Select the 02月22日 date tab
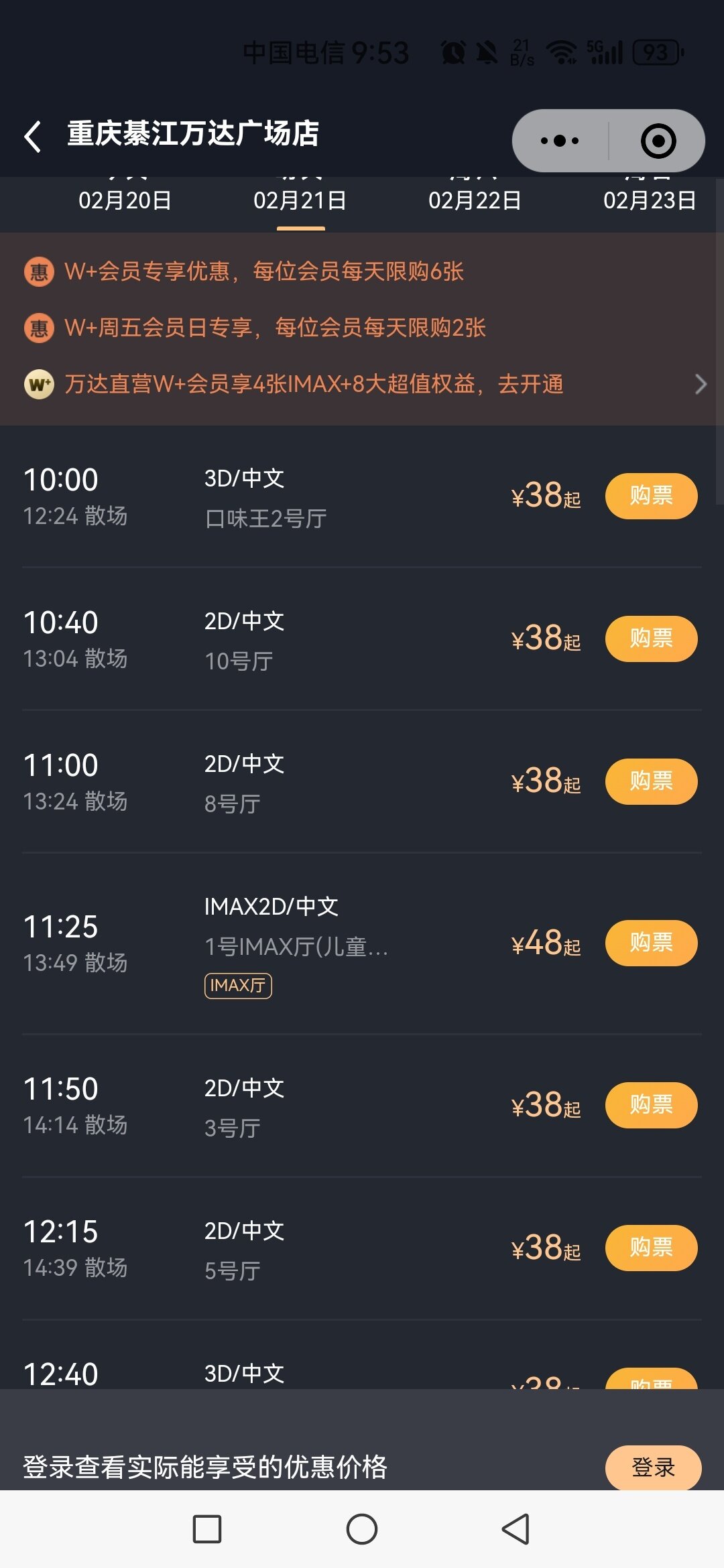The width and height of the screenshot is (724, 1568). 475,200
